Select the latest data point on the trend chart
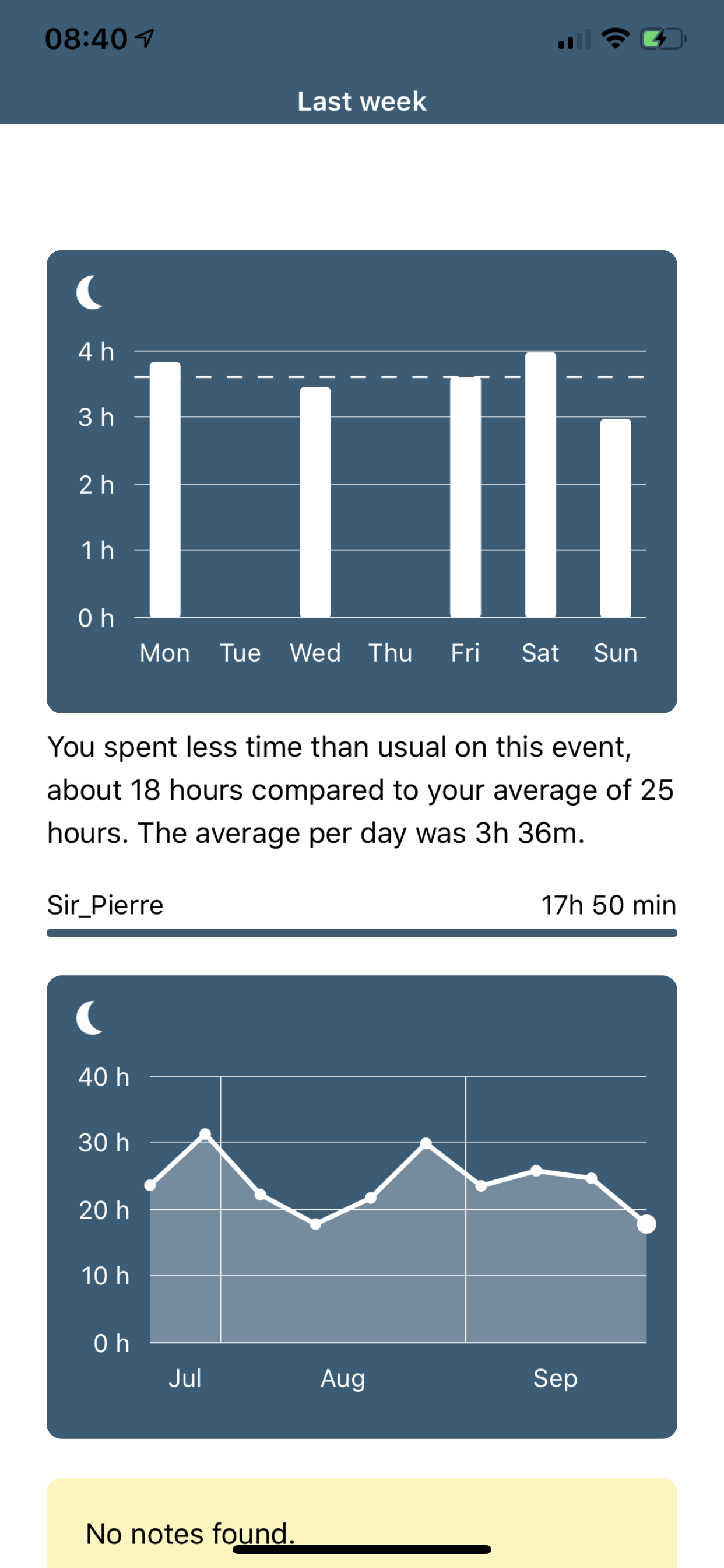Screen dimensions: 724x1568 (x=646, y=1224)
